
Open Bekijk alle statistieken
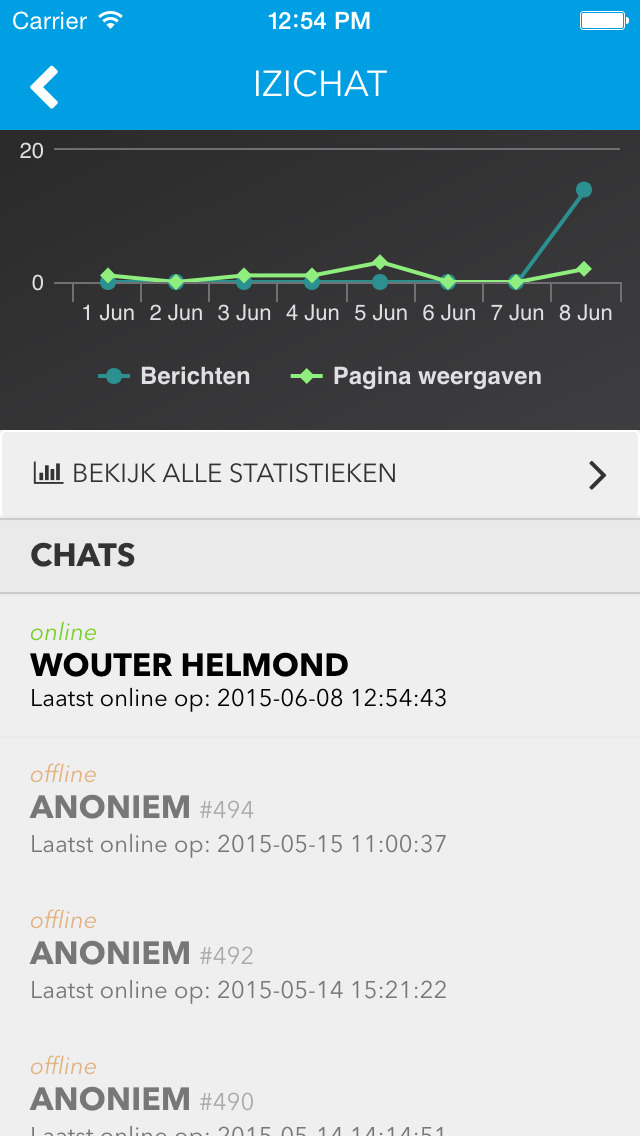pos(320,474)
